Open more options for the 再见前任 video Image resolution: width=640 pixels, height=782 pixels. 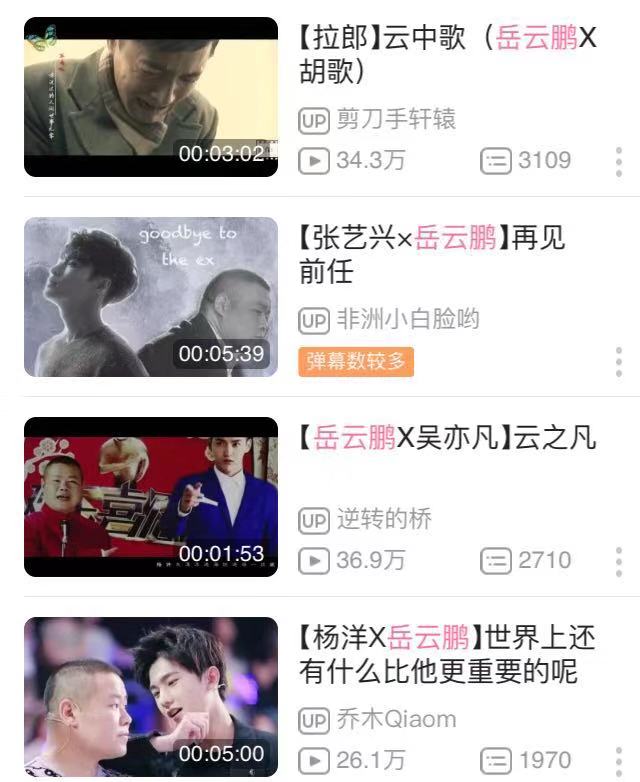point(619,361)
